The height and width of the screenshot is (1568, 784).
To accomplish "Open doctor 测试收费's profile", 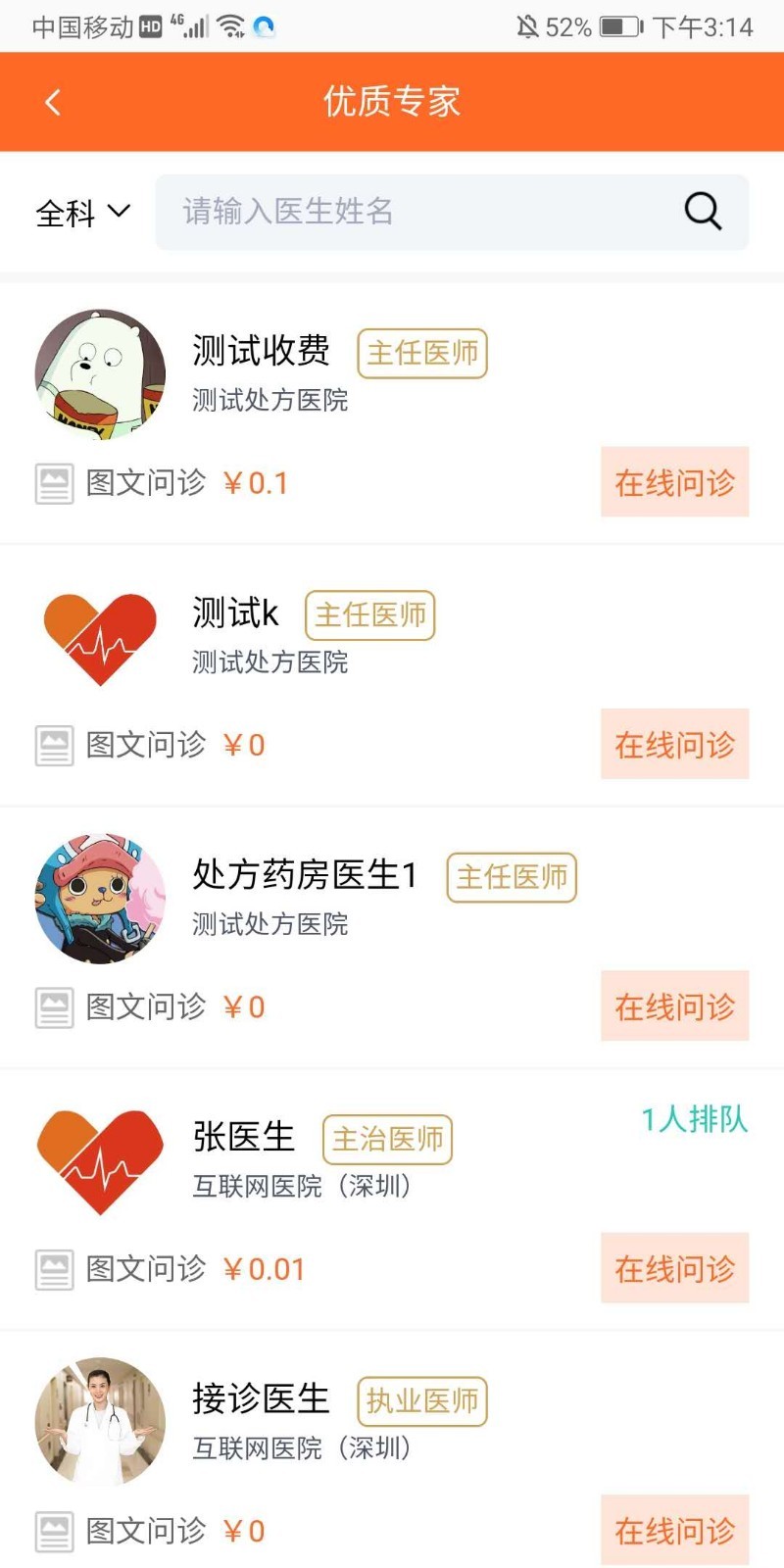I will point(260,352).
